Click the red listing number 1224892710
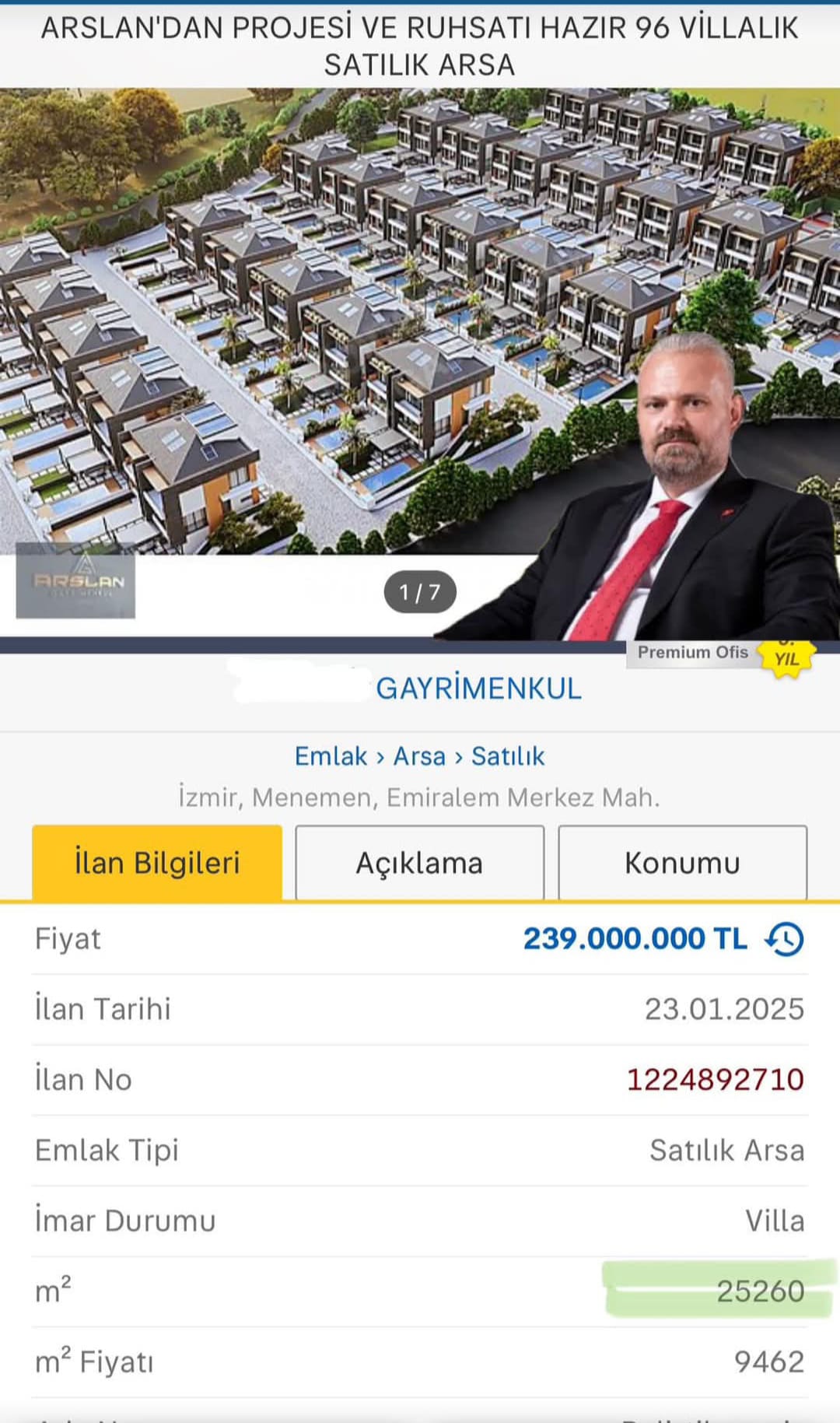 715,1079
